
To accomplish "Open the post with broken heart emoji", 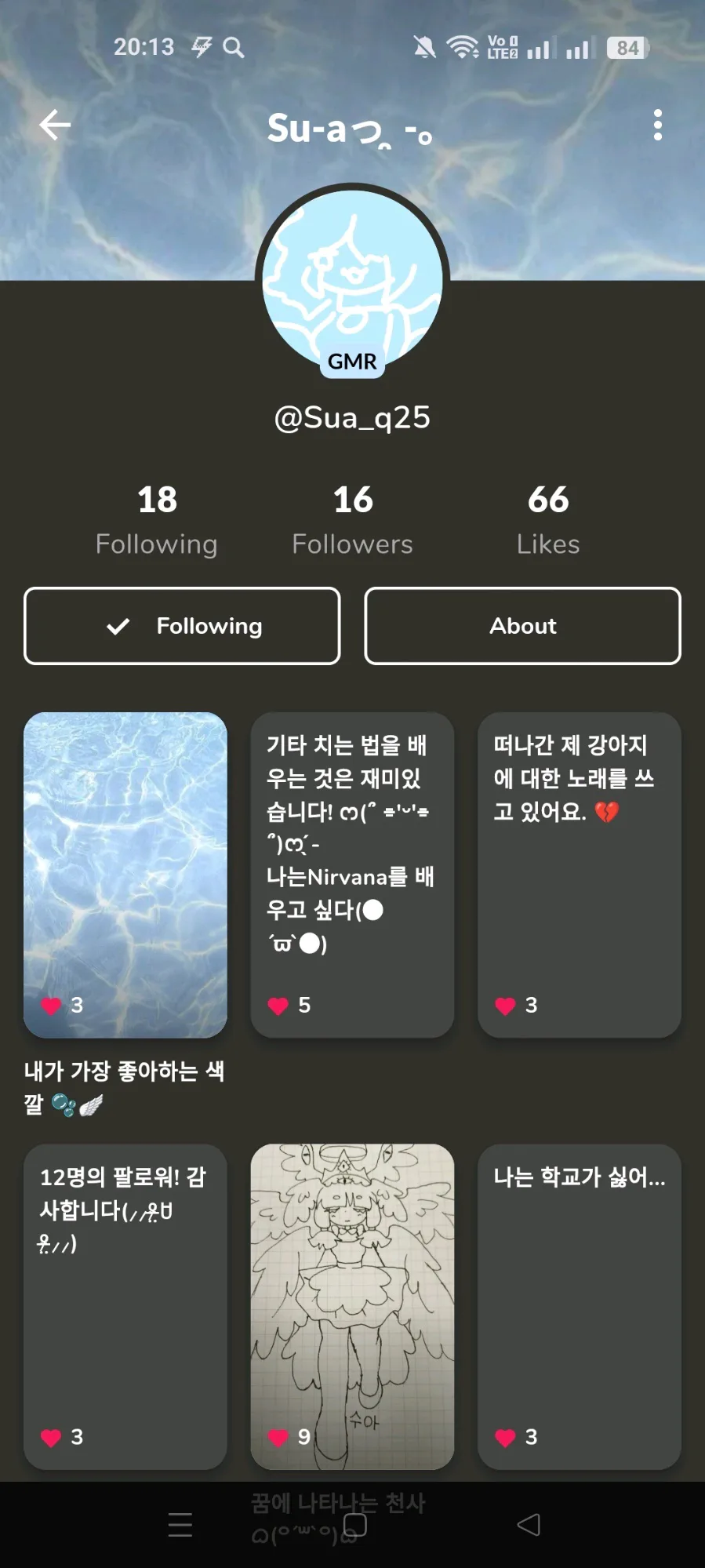I will pyautogui.click(x=579, y=875).
